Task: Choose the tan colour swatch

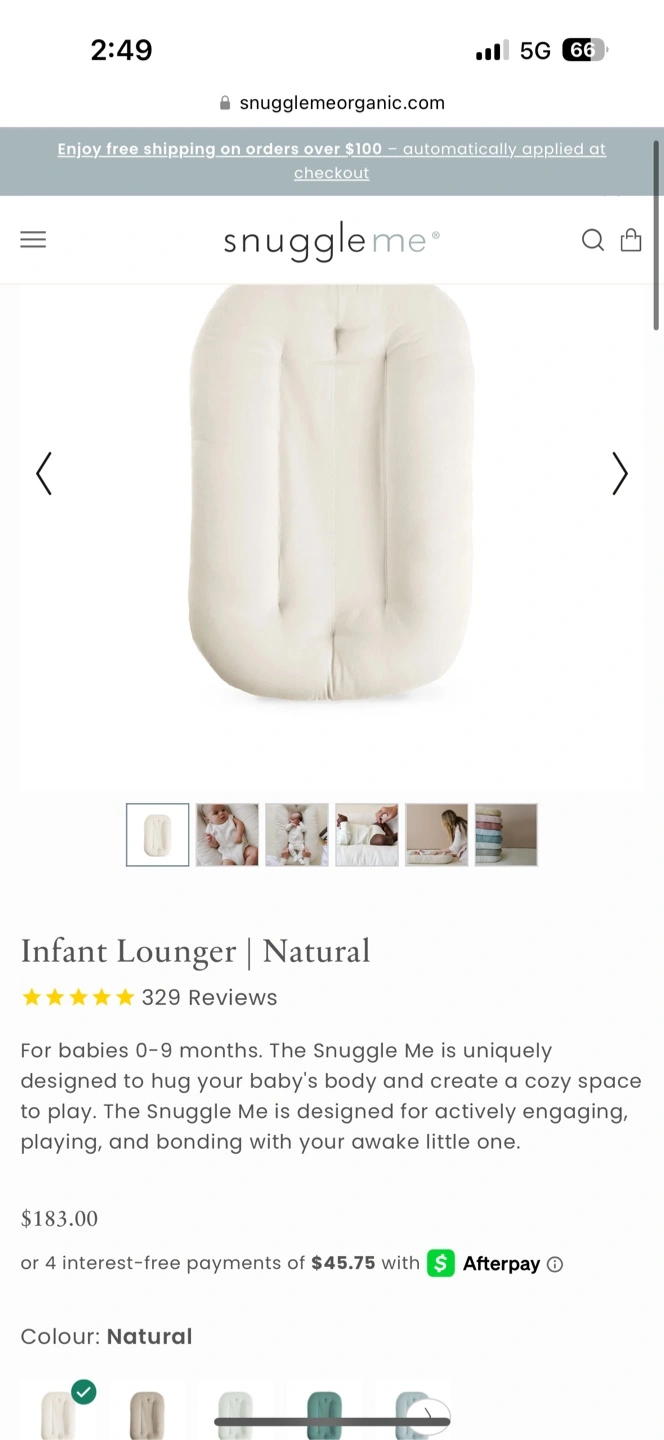Action: coord(147,1412)
